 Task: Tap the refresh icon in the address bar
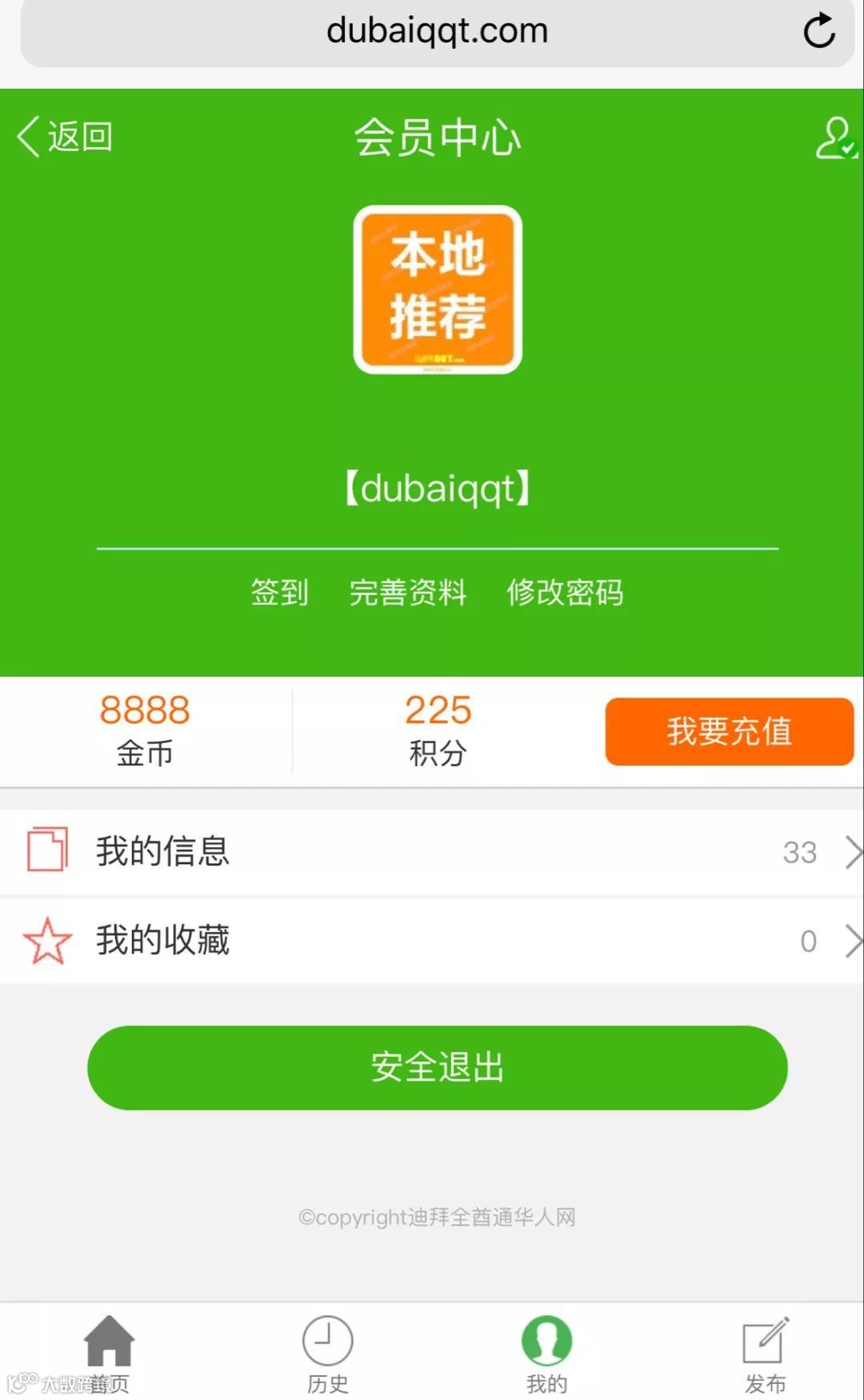(819, 30)
